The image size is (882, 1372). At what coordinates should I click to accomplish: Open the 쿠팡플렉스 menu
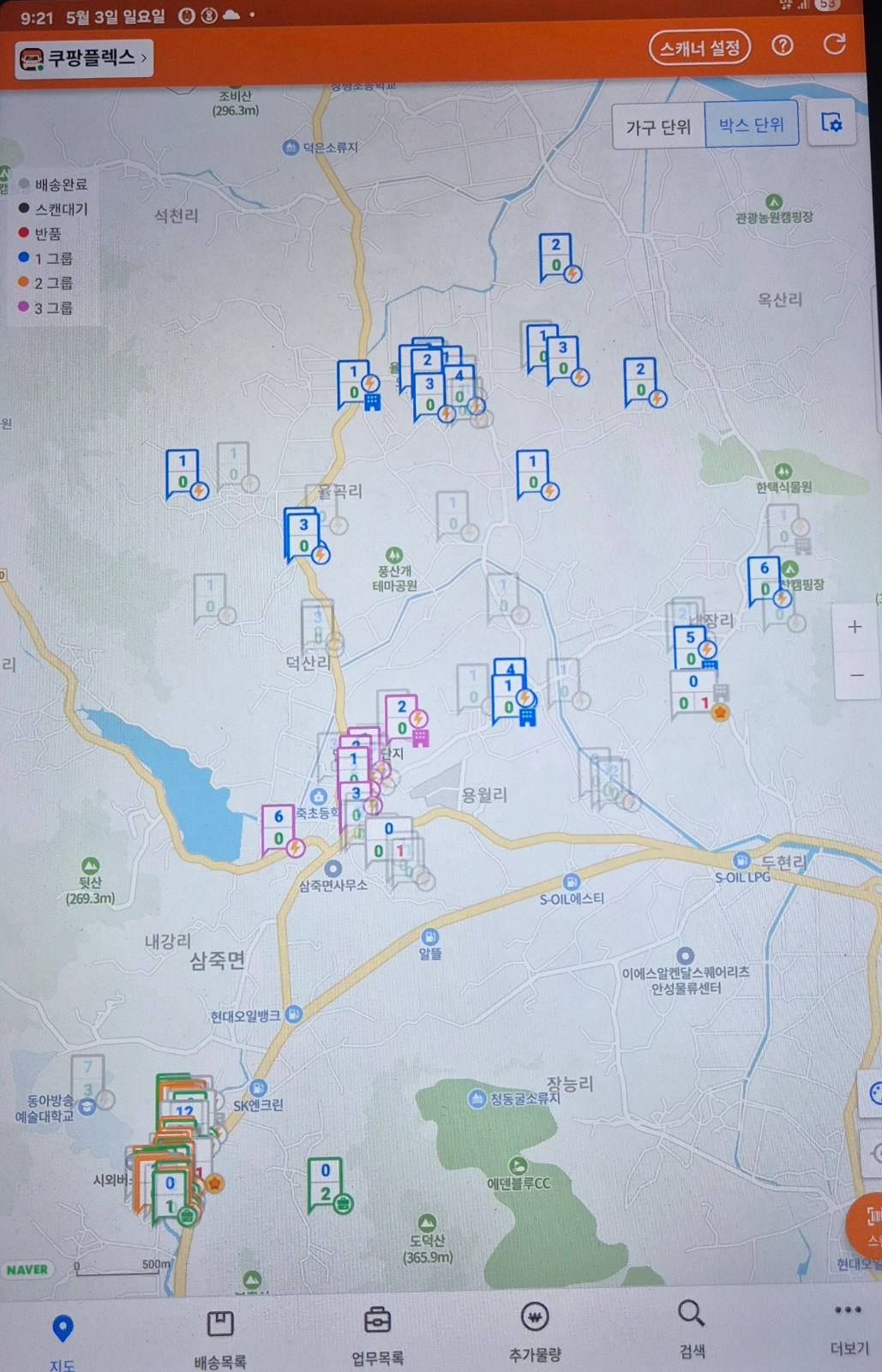pyautogui.click(x=84, y=58)
